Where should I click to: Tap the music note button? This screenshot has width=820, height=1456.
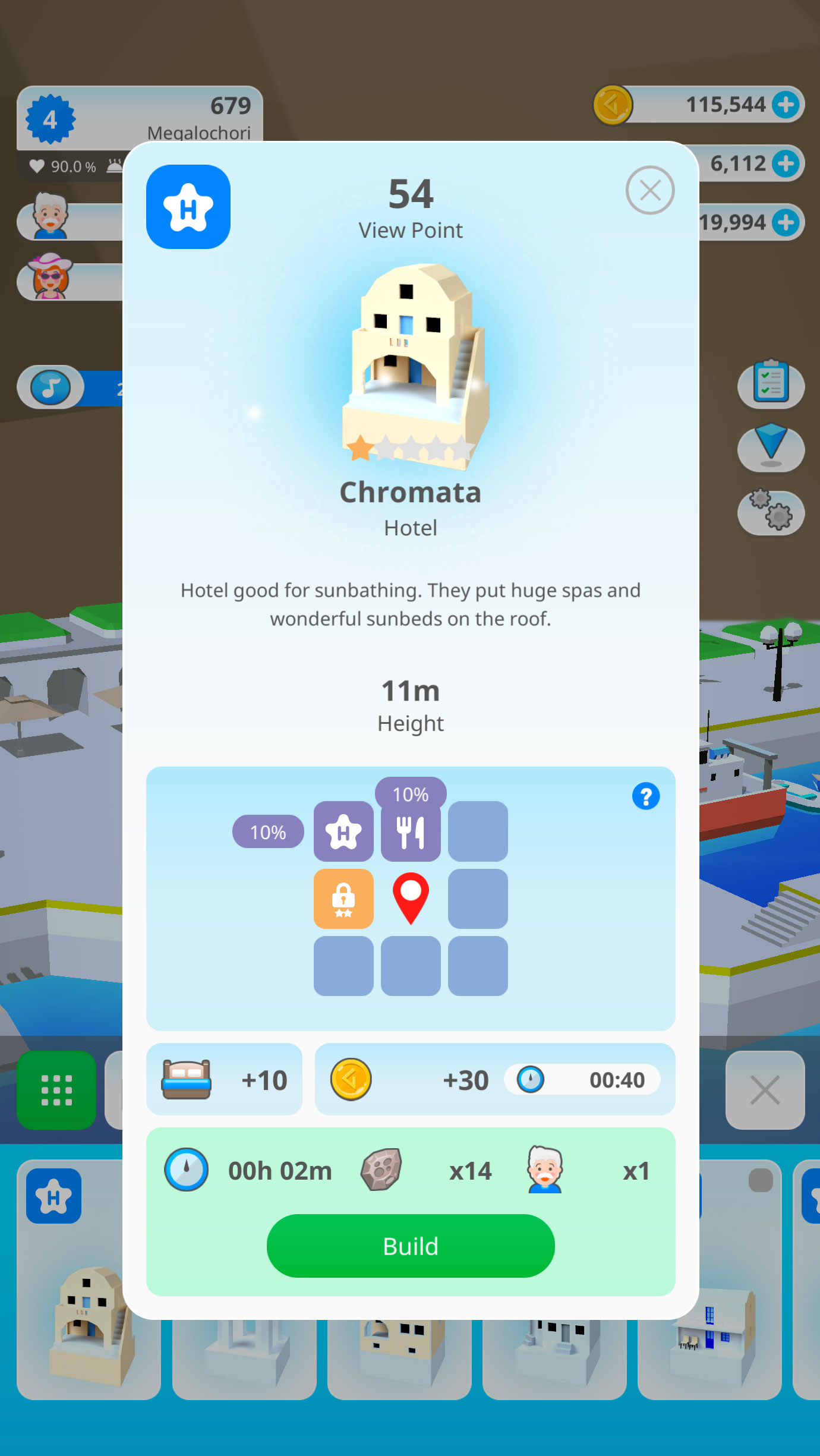(x=51, y=387)
